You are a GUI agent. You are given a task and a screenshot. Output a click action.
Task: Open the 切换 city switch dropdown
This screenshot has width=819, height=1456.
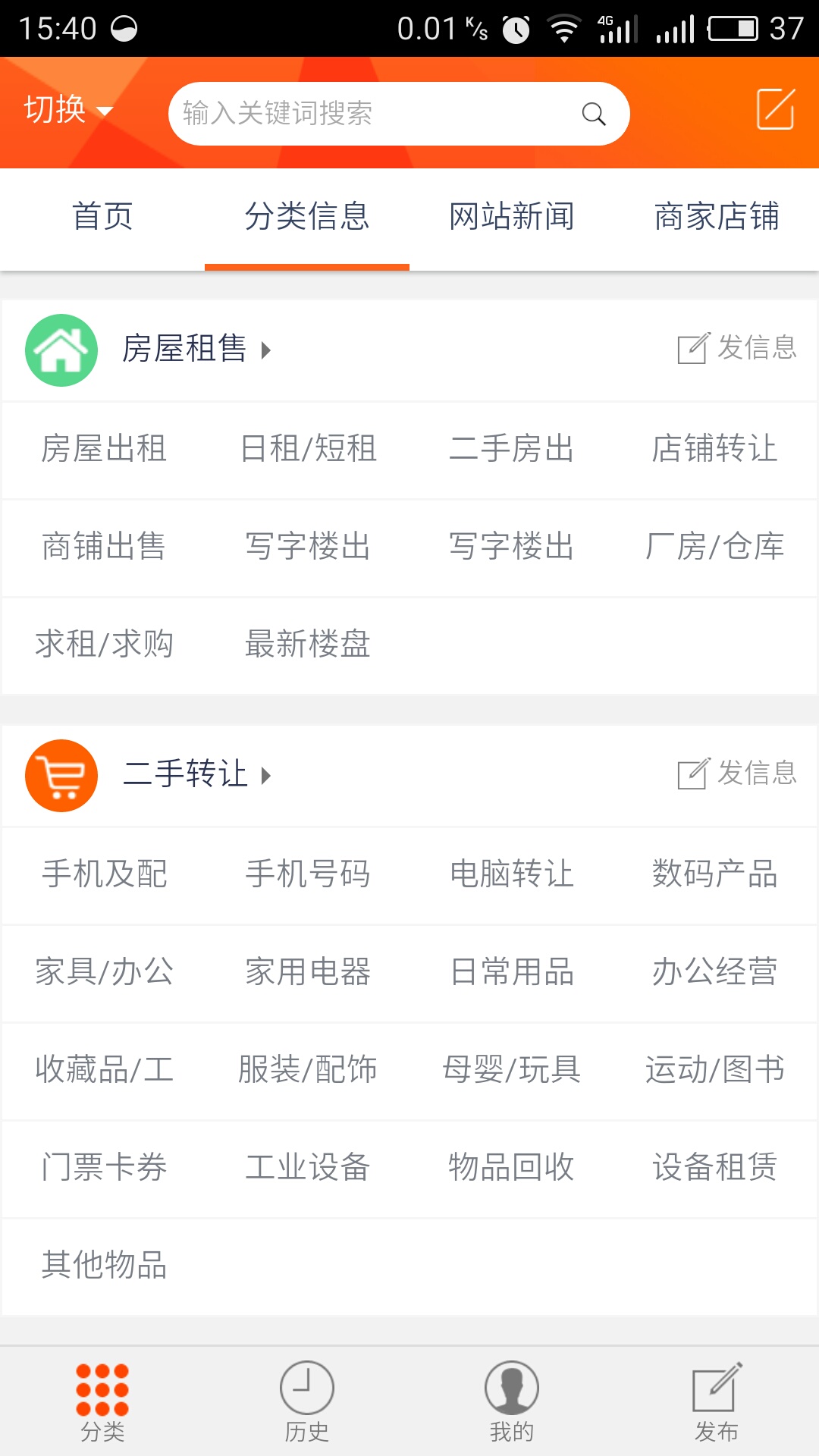coord(68,111)
